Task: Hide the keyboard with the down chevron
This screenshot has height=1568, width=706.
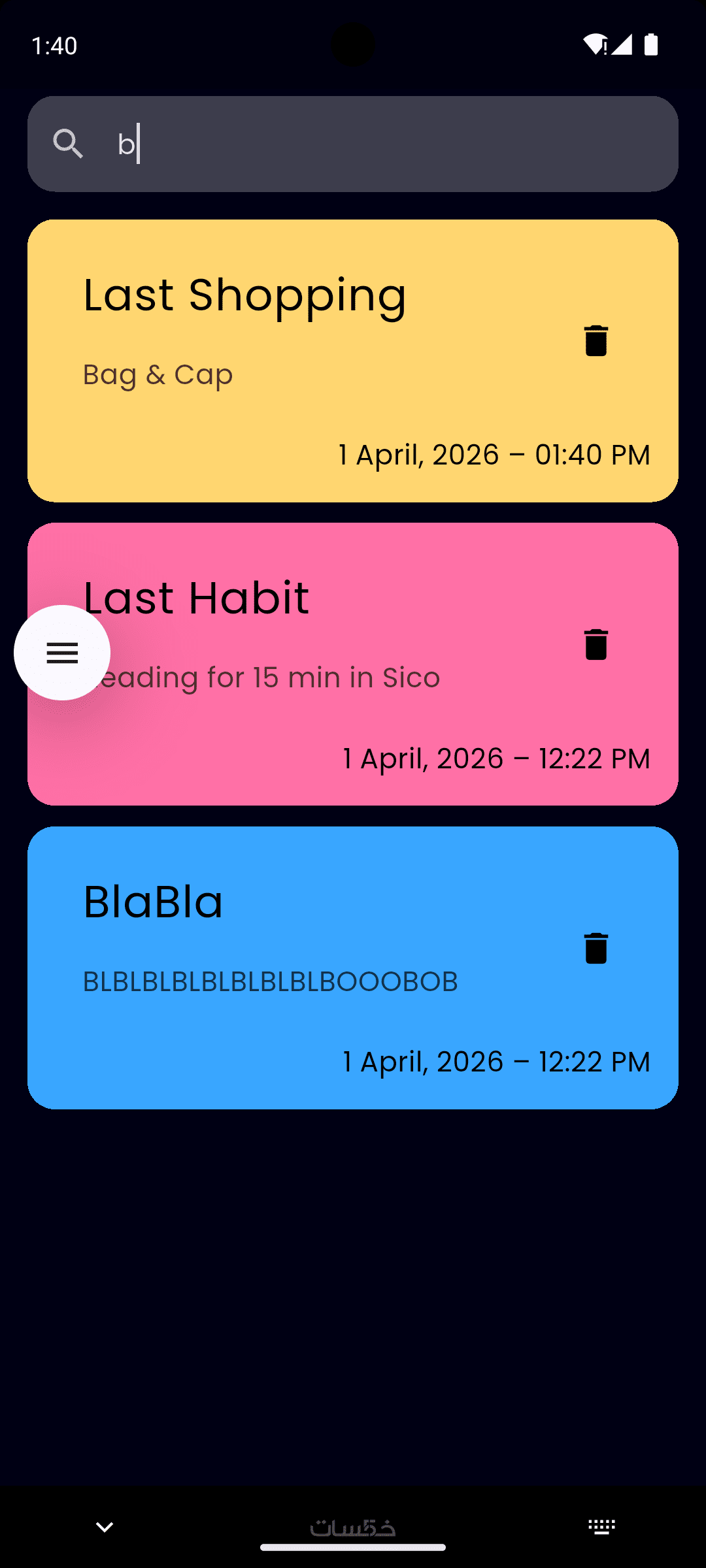Action: click(105, 1527)
